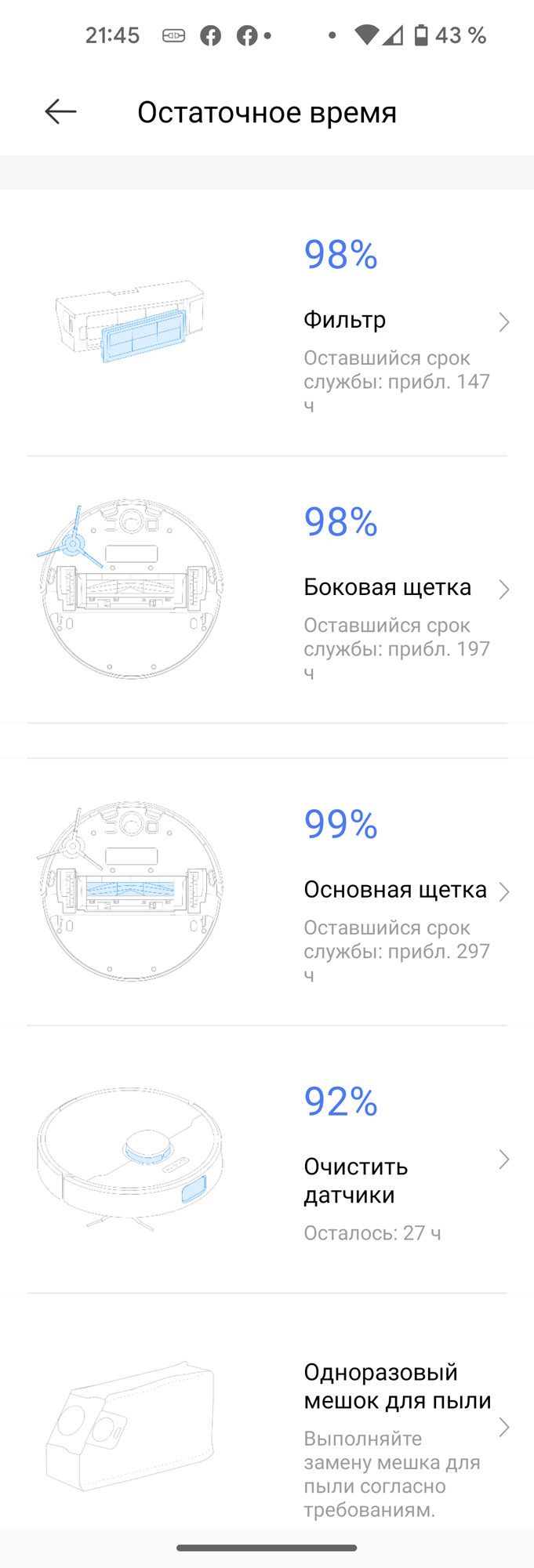View Основная щетка remaining life
The height and width of the screenshot is (1568, 534).
[x=394, y=891]
